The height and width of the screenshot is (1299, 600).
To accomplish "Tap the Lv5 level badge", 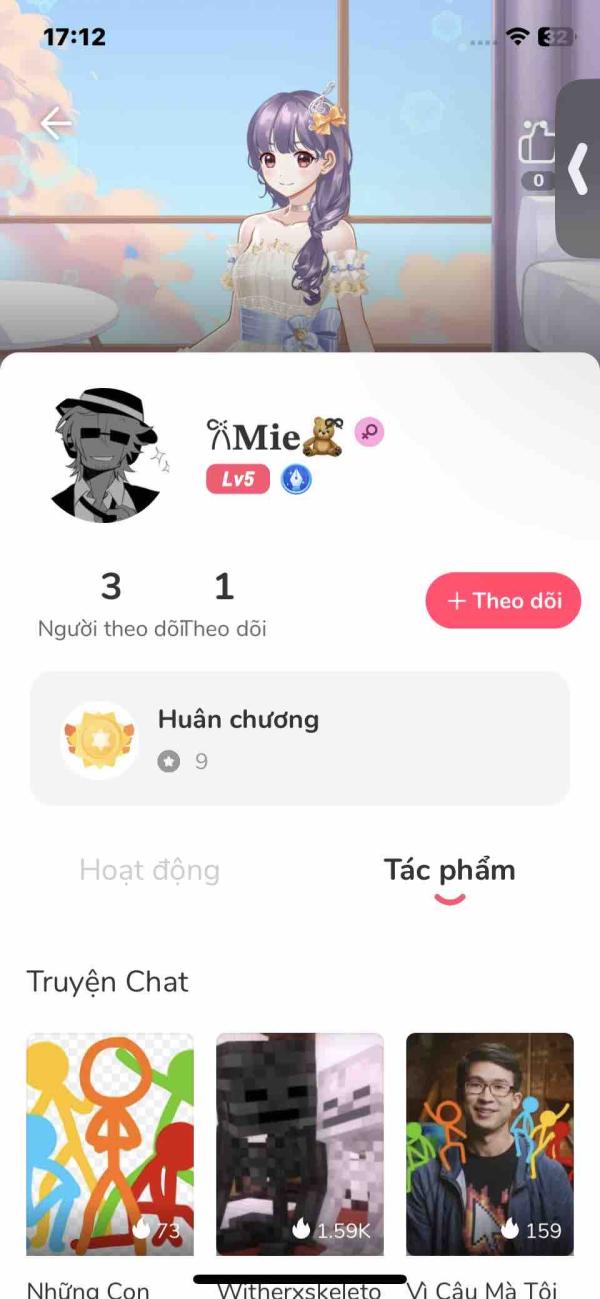I will [x=237, y=480].
